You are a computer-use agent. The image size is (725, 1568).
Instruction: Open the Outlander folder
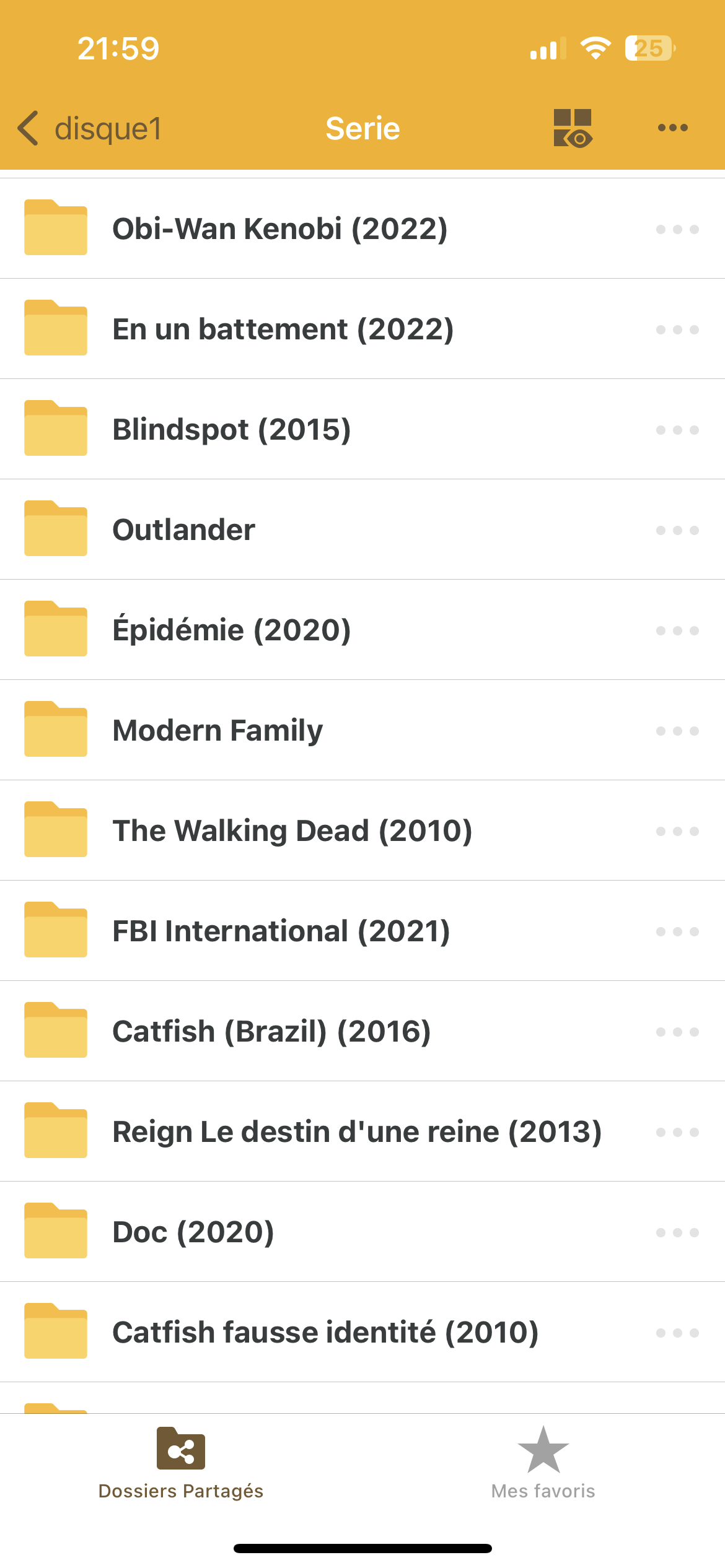tap(183, 529)
